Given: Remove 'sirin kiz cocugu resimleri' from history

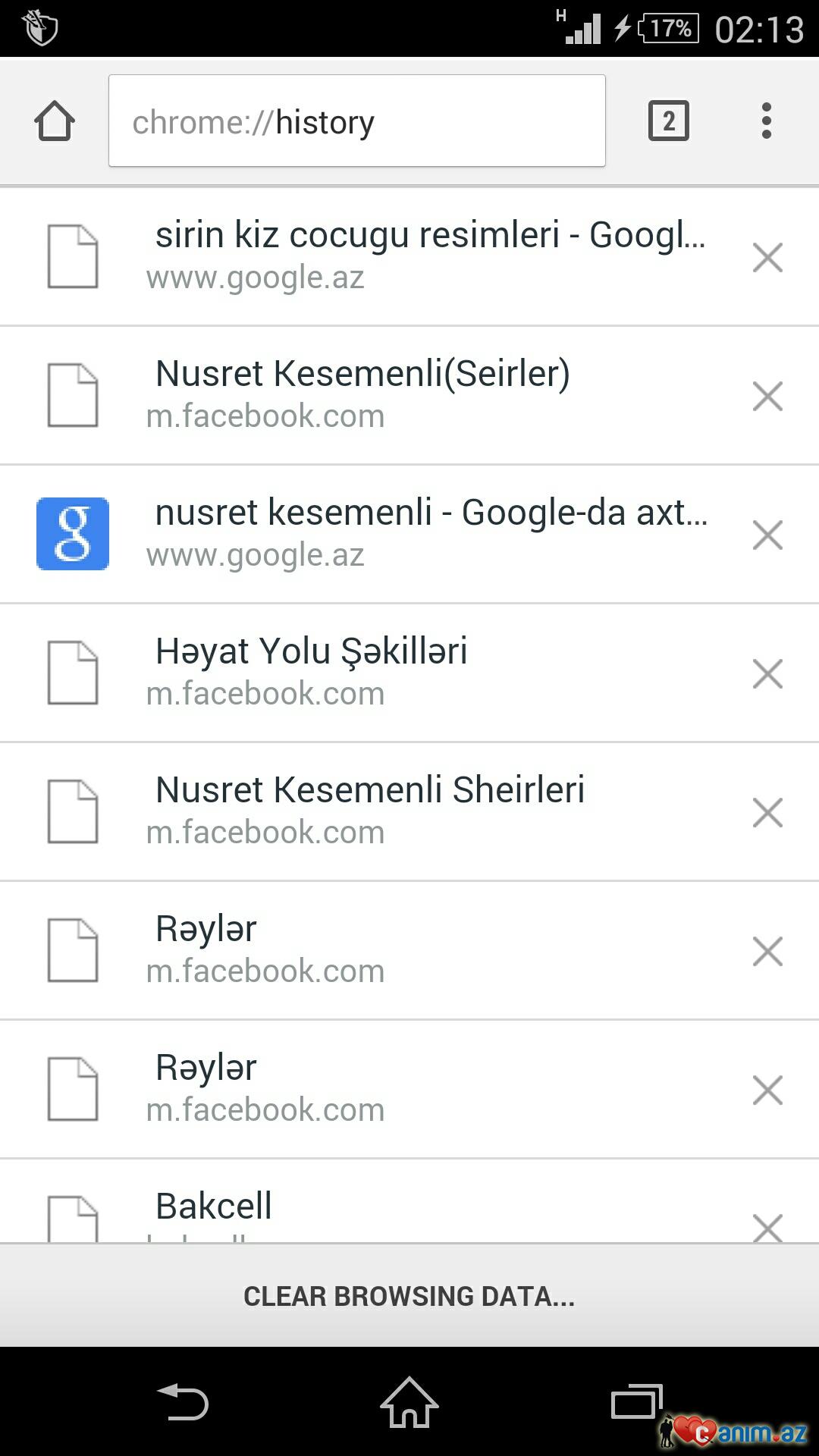Looking at the screenshot, I should 767,258.
